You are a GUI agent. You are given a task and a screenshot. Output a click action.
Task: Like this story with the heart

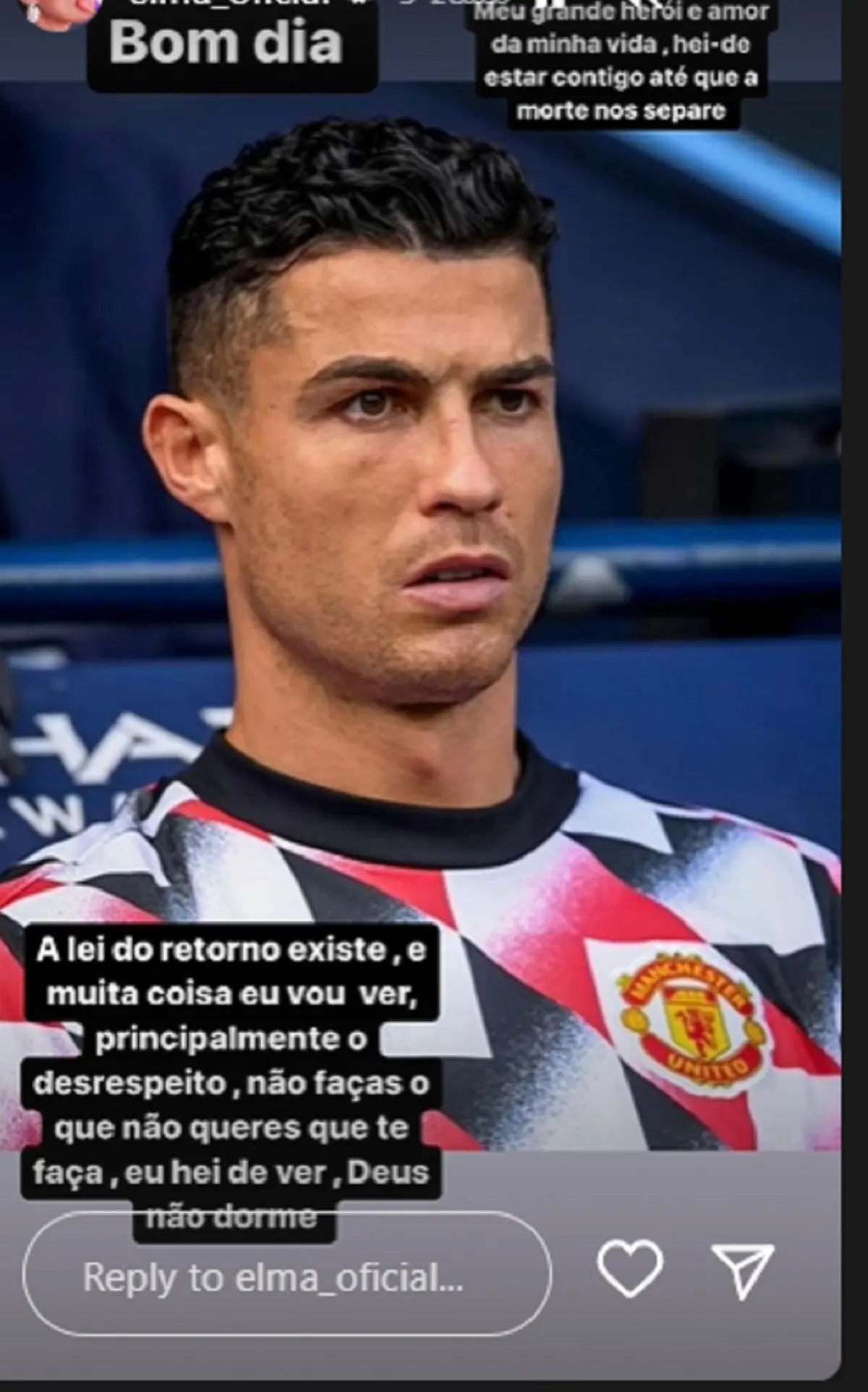tap(630, 1270)
